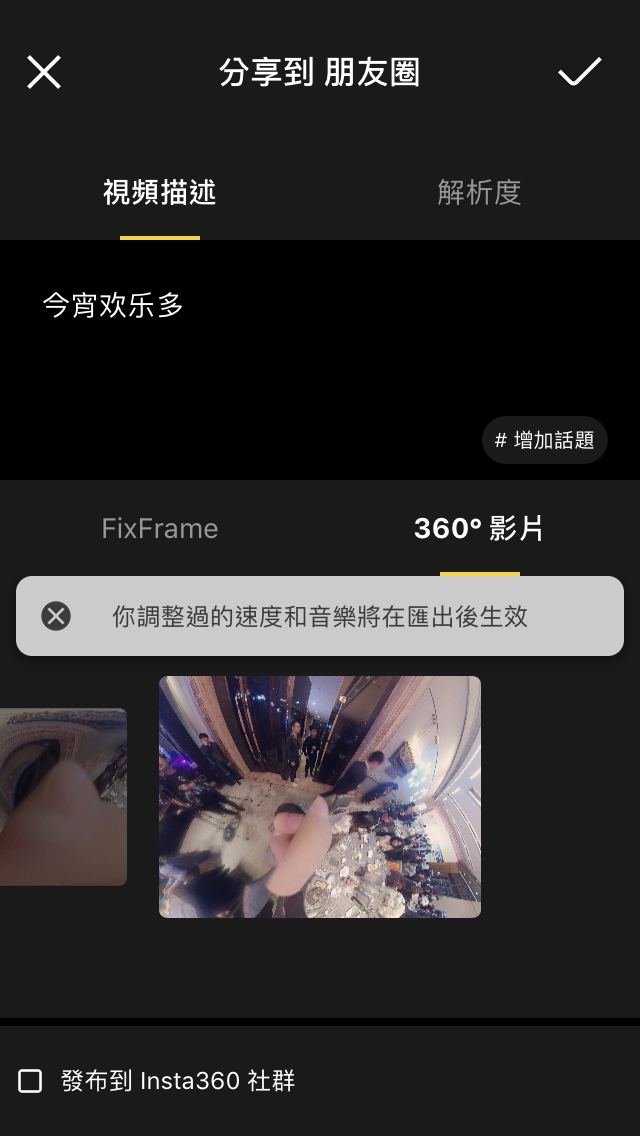The image size is (640, 1136).
Task: Dismiss the speed and music notice
Action: [x=56, y=616]
